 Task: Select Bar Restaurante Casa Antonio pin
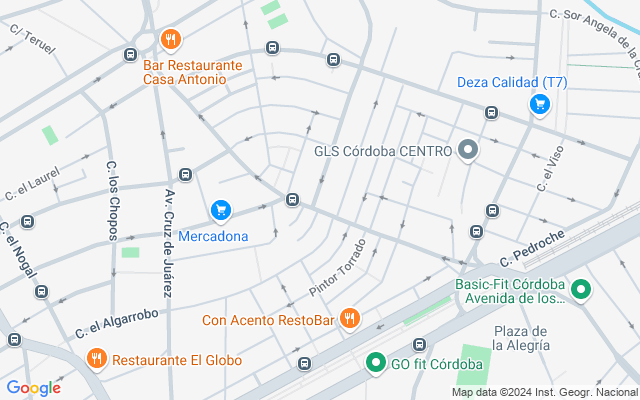(172, 40)
